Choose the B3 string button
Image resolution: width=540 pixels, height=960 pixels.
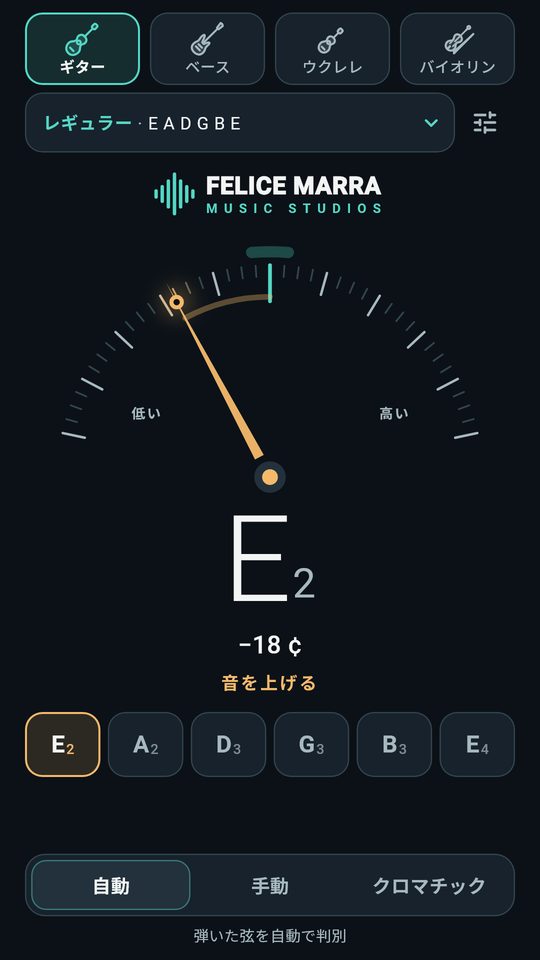[394, 744]
